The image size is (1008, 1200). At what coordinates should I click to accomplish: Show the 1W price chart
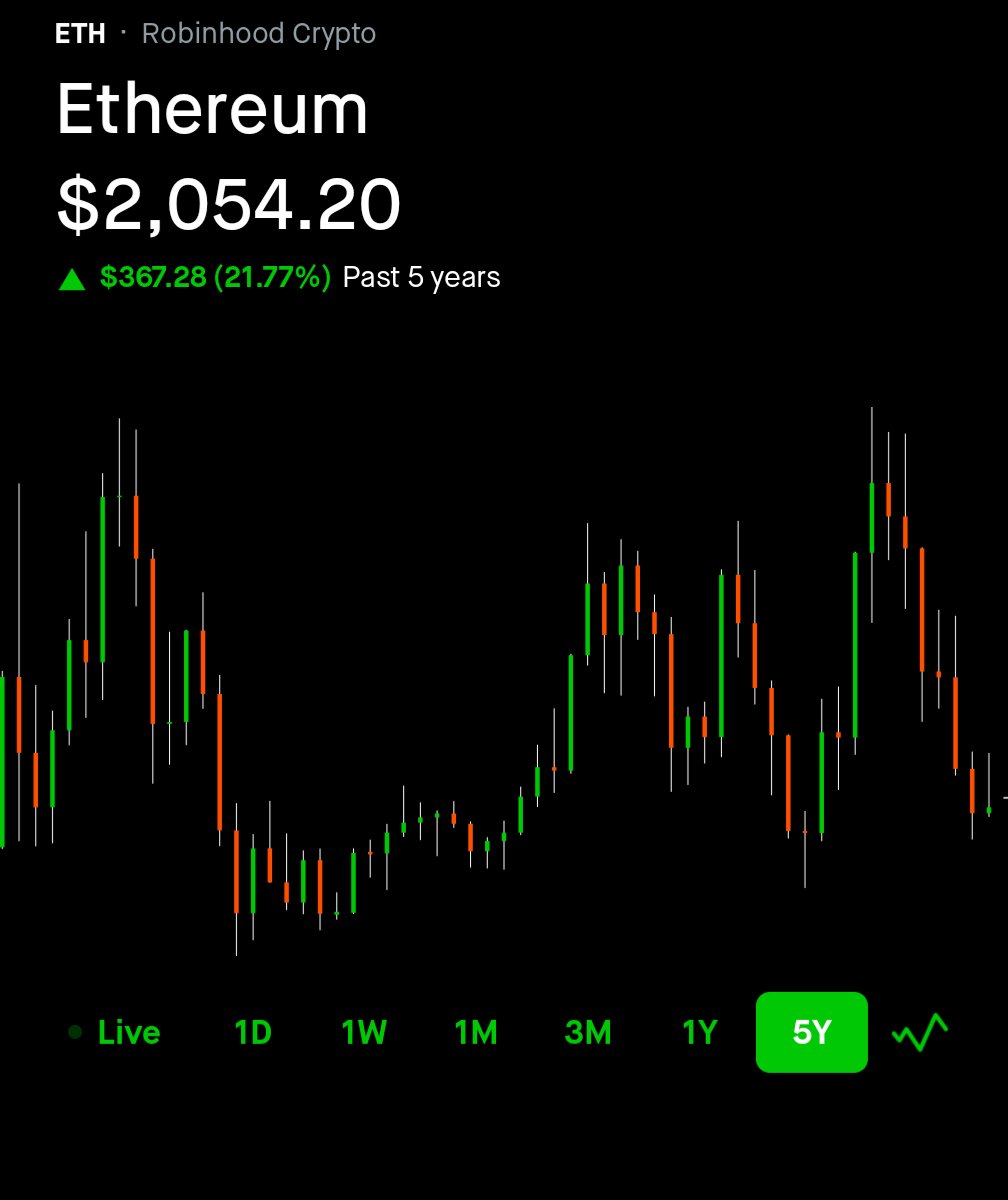pyautogui.click(x=364, y=1032)
